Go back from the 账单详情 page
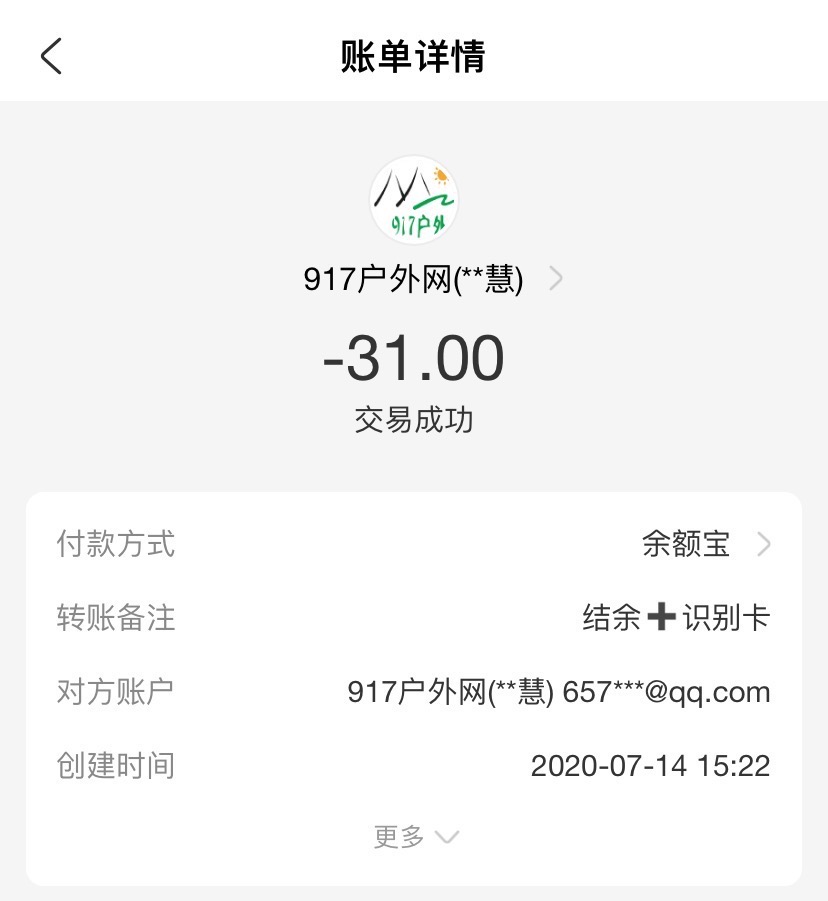 [52, 56]
